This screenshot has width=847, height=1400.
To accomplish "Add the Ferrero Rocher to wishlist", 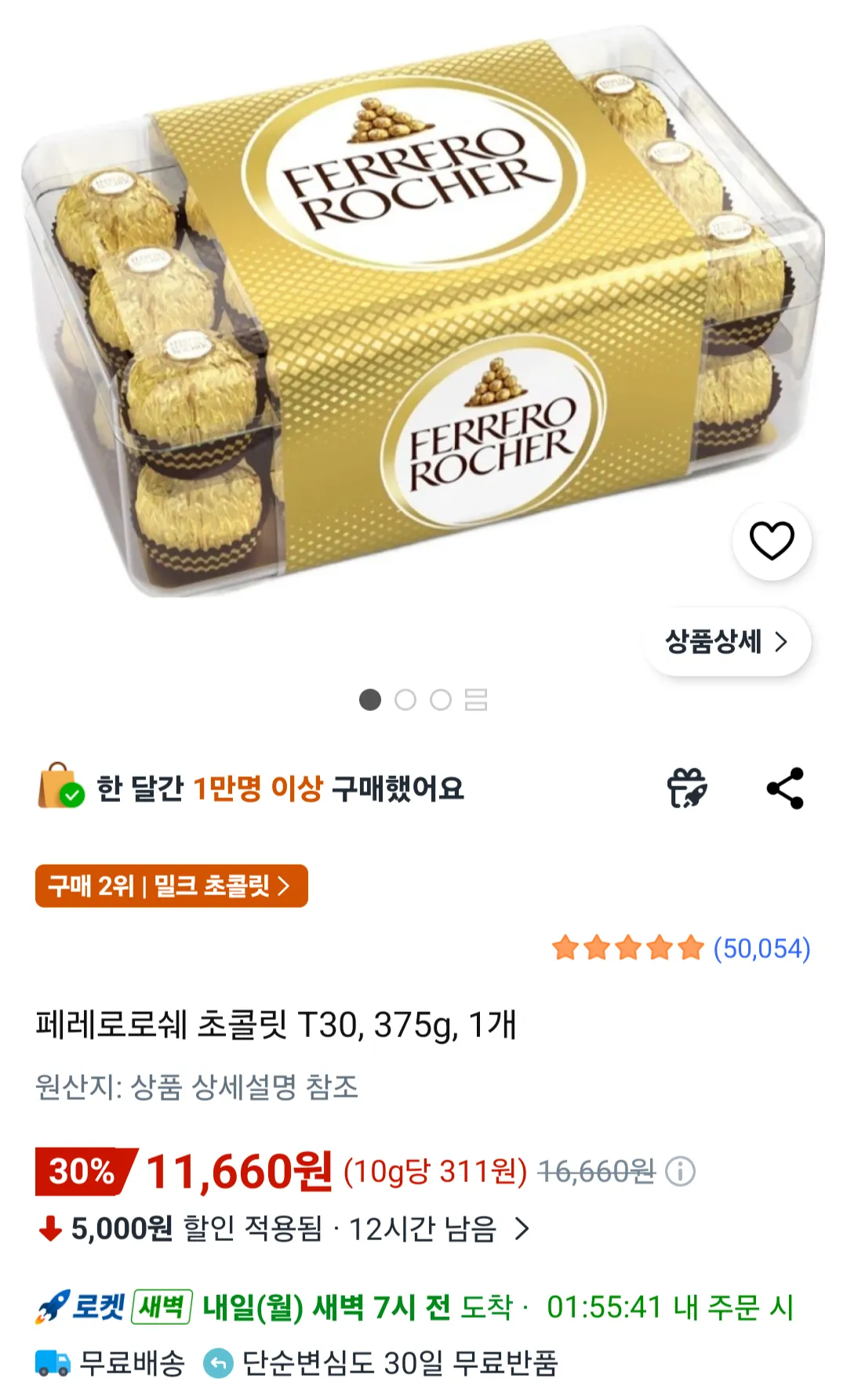I will point(772,541).
